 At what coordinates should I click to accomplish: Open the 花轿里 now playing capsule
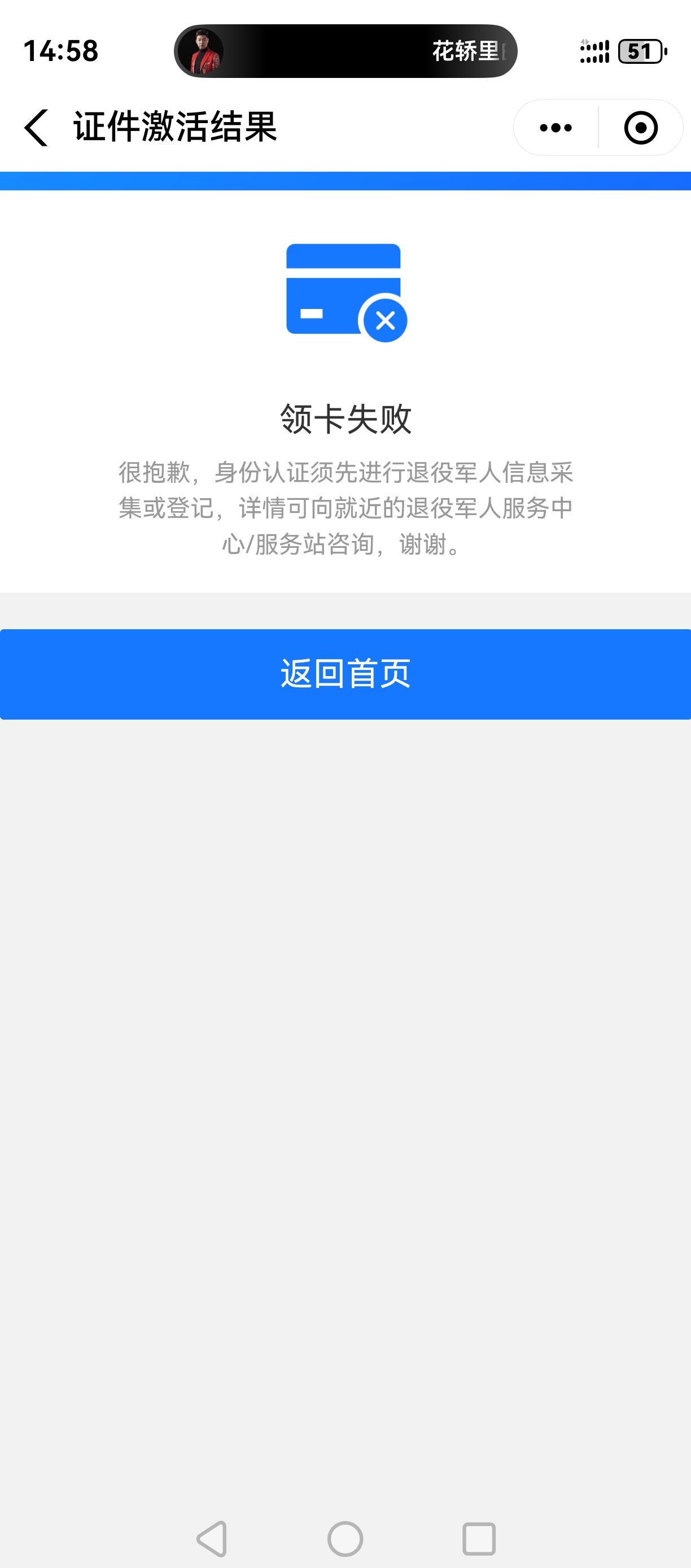[x=345, y=51]
